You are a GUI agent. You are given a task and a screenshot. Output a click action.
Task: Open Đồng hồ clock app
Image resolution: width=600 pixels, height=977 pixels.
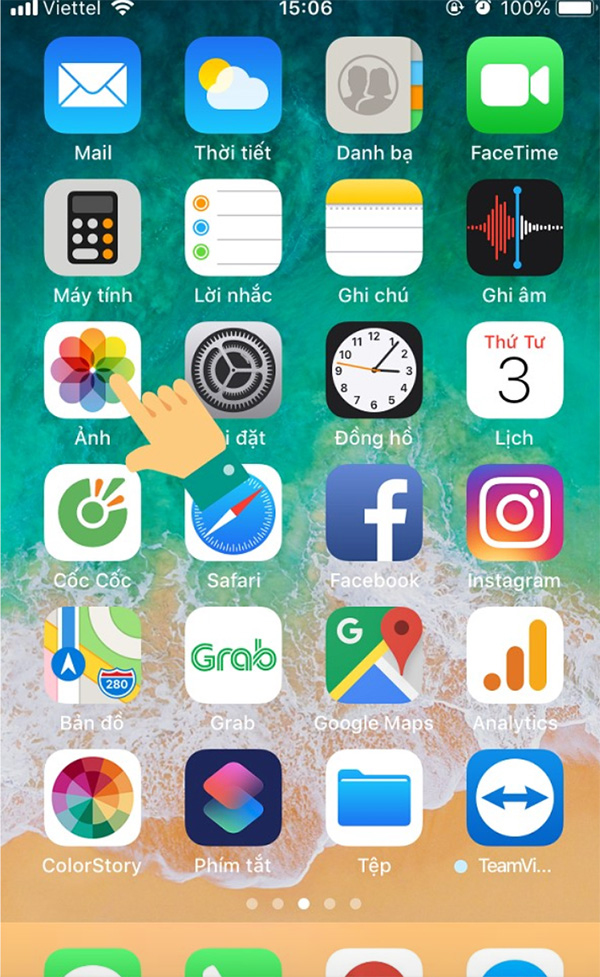(374, 370)
